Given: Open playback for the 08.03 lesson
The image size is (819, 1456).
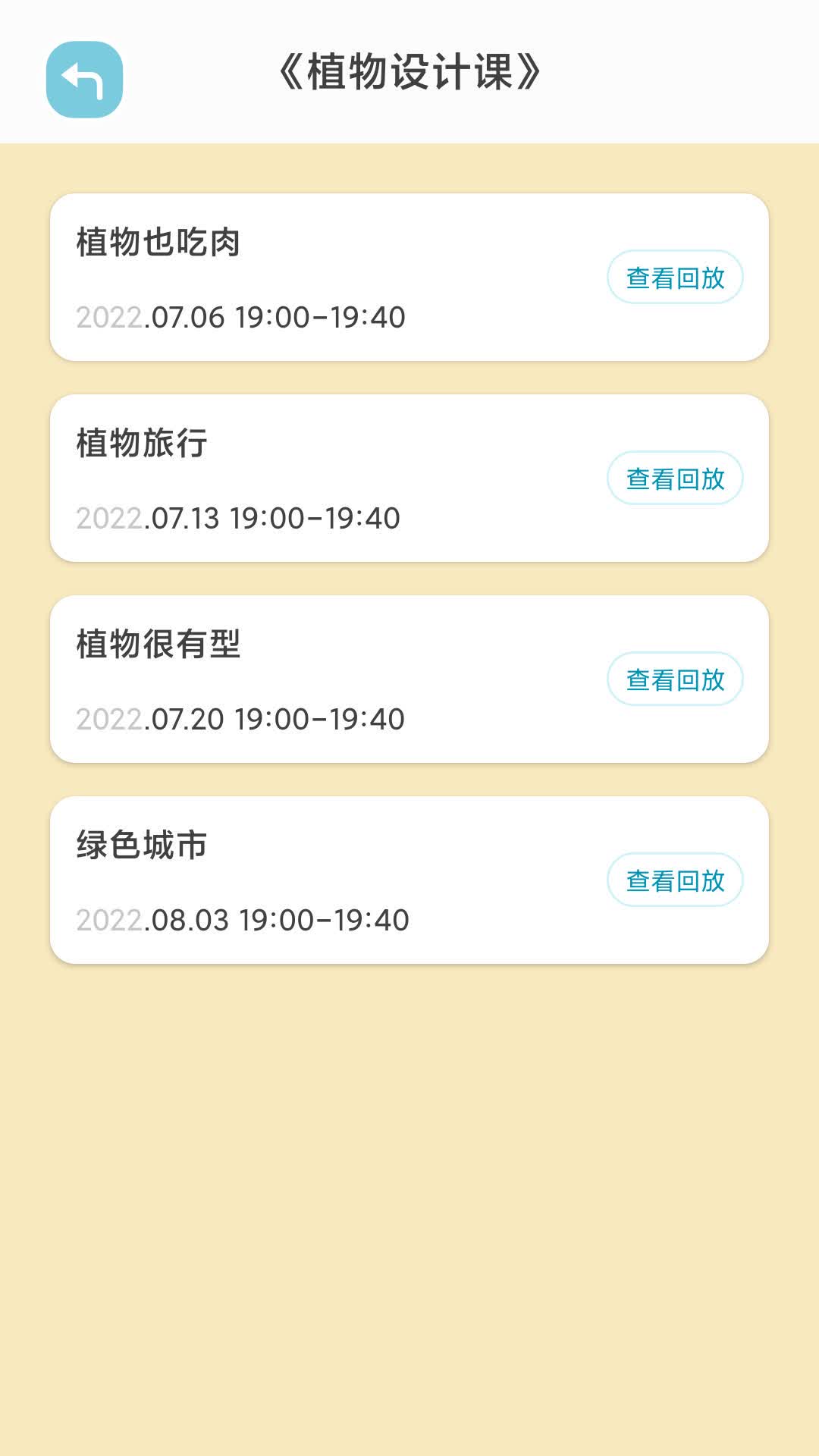Looking at the screenshot, I should (x=673, y=880).
